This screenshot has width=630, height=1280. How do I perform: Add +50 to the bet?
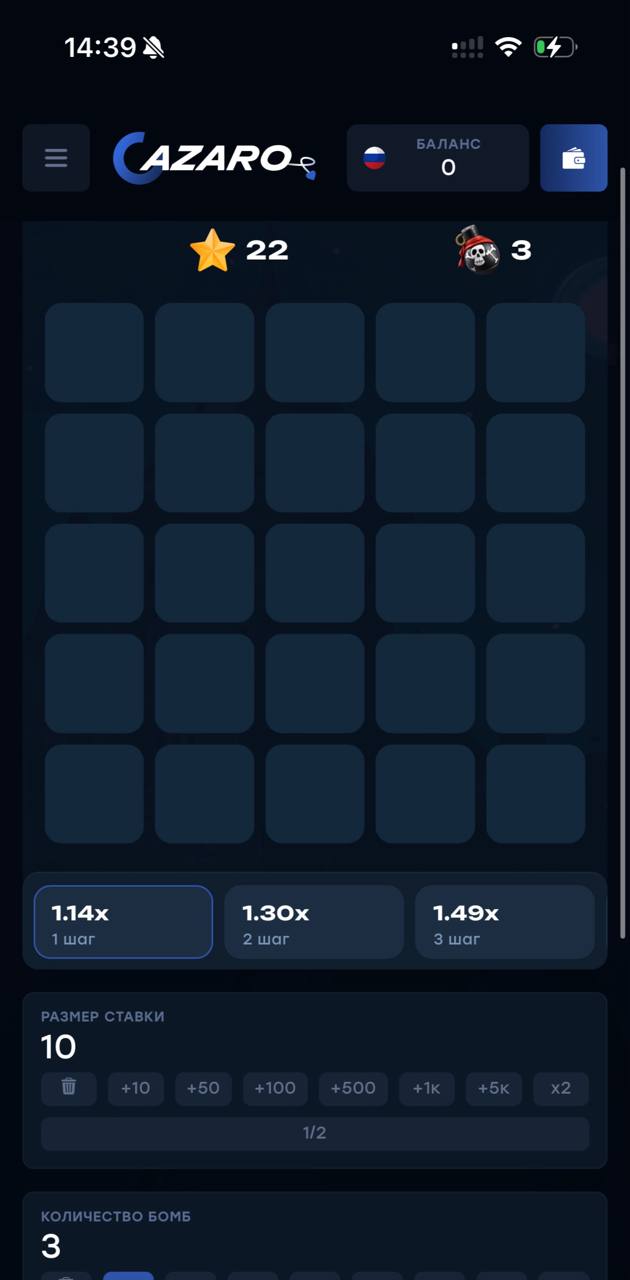click(203, 1088)
